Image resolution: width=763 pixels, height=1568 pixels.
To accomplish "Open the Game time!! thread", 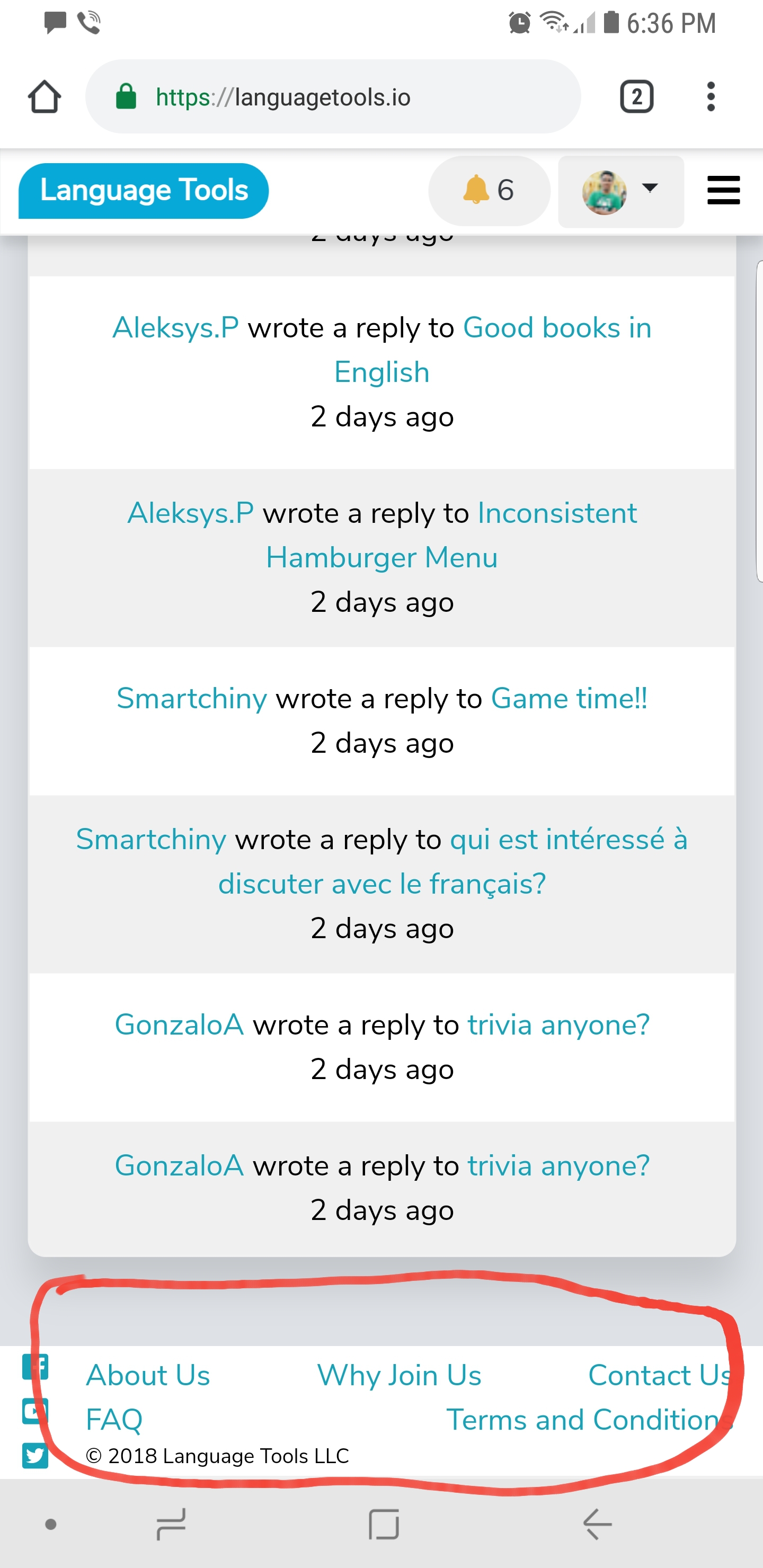I will pos(569,699).
